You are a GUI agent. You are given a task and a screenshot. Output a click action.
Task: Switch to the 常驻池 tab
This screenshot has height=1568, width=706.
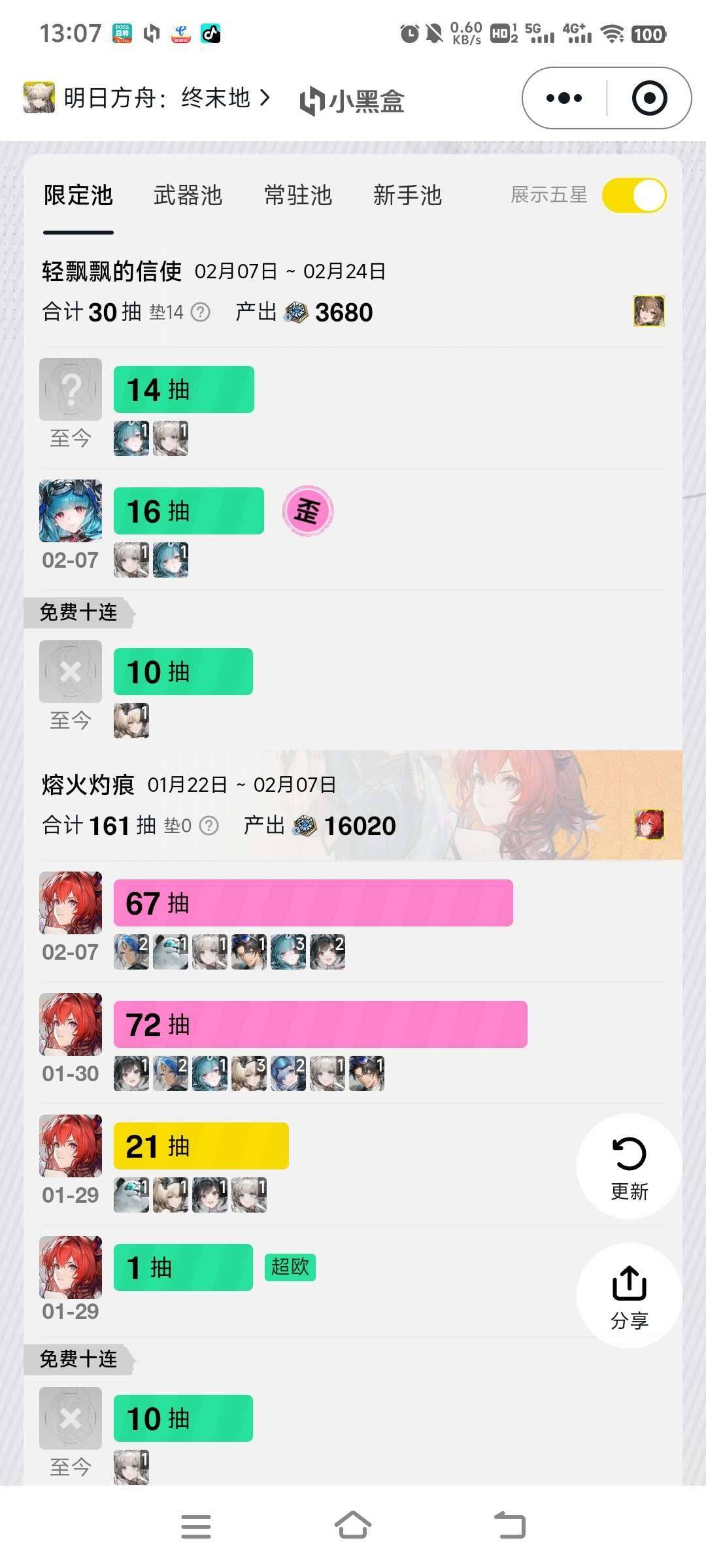[x=297, y=195]
